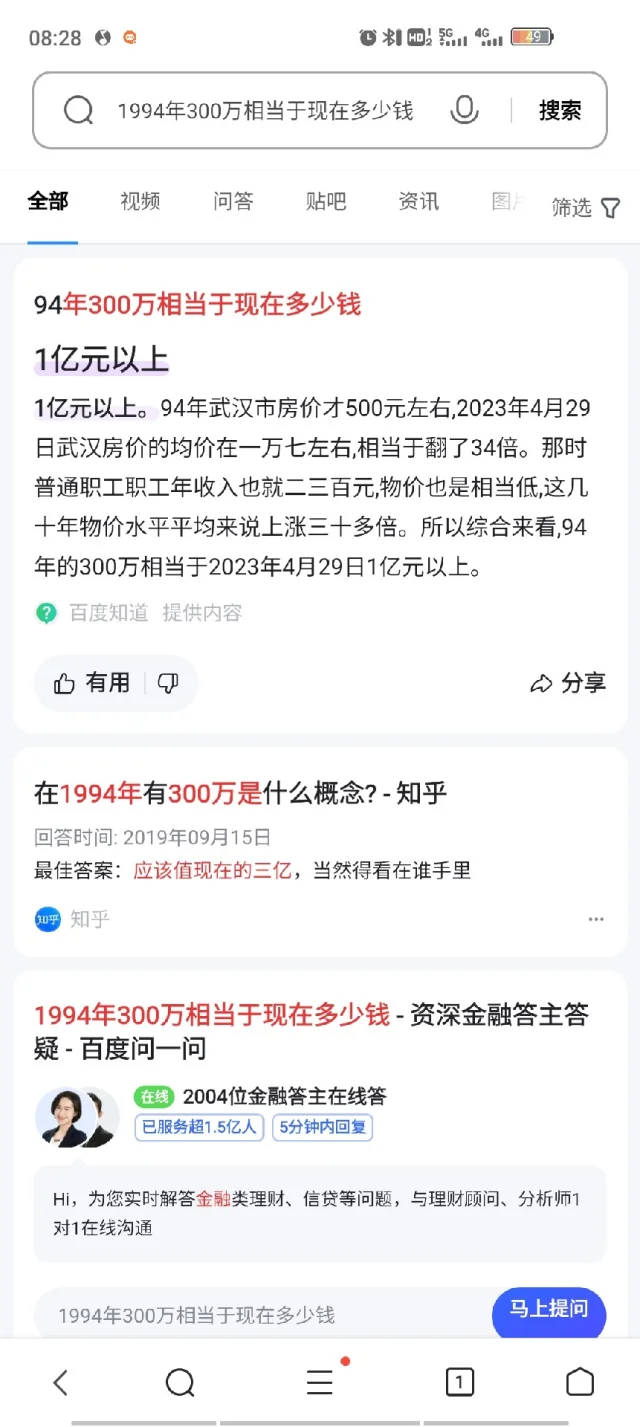Screen dimensions: 640x1427
Task: Open search from the bottom toolbar
Action: (x=180, y=1382)
